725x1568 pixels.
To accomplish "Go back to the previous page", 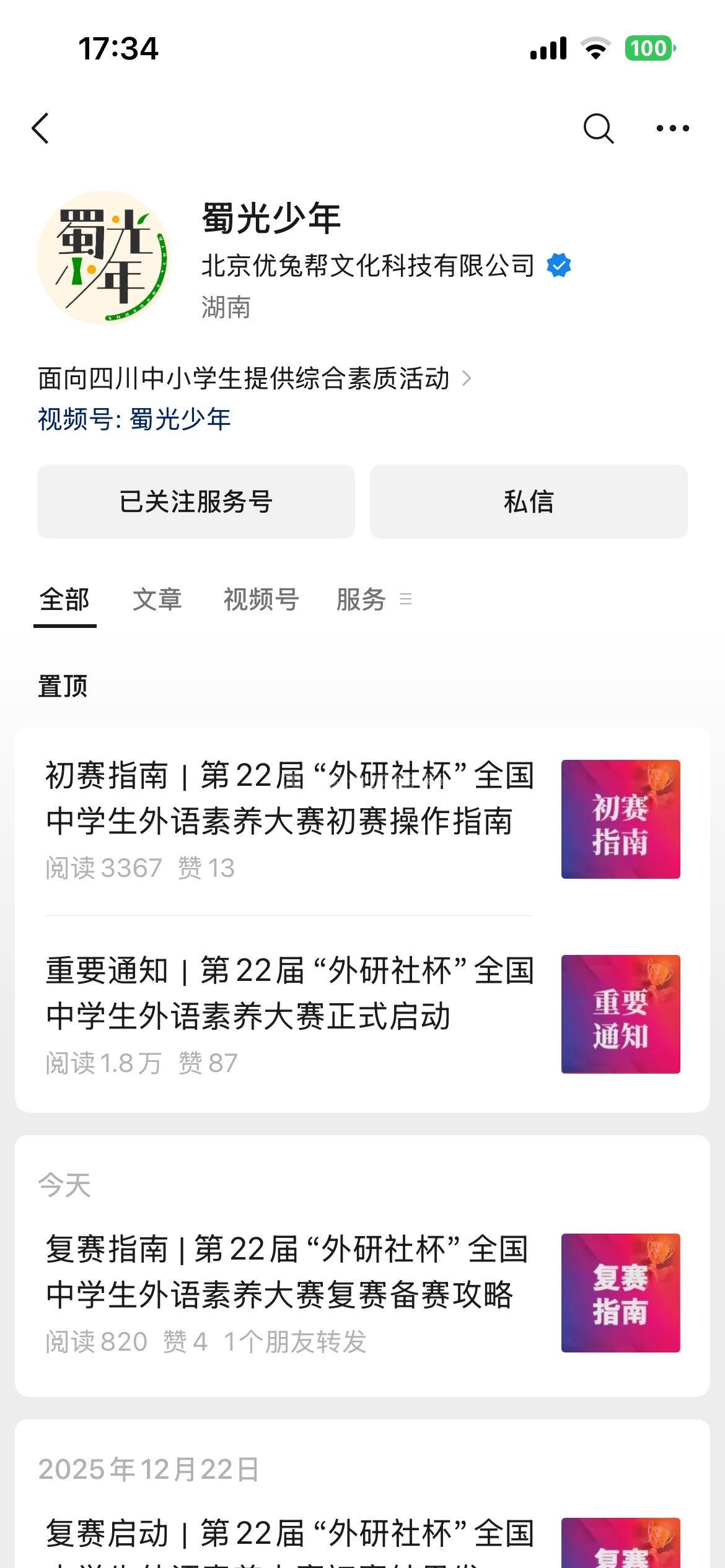I will point(41,129).
